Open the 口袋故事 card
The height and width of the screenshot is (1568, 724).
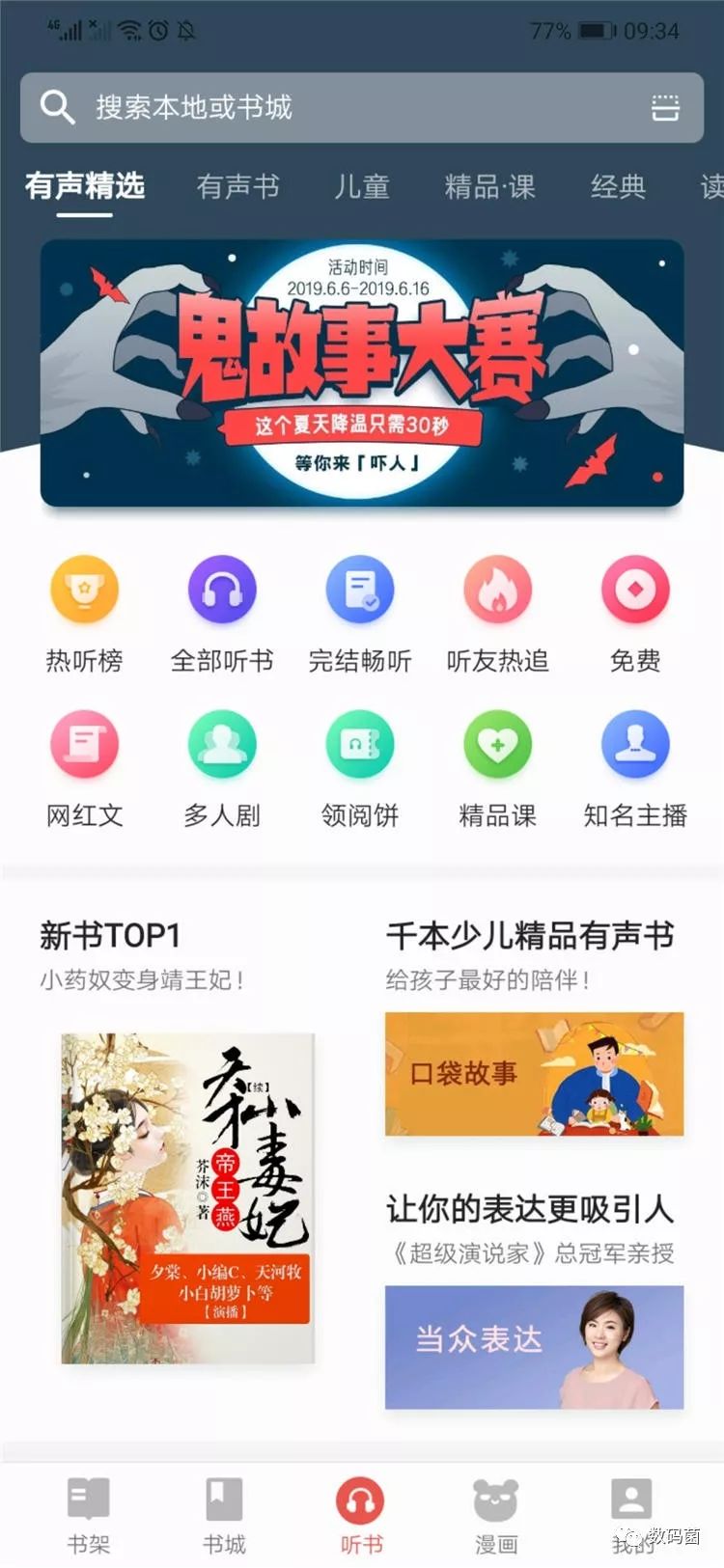[534, 1074]
